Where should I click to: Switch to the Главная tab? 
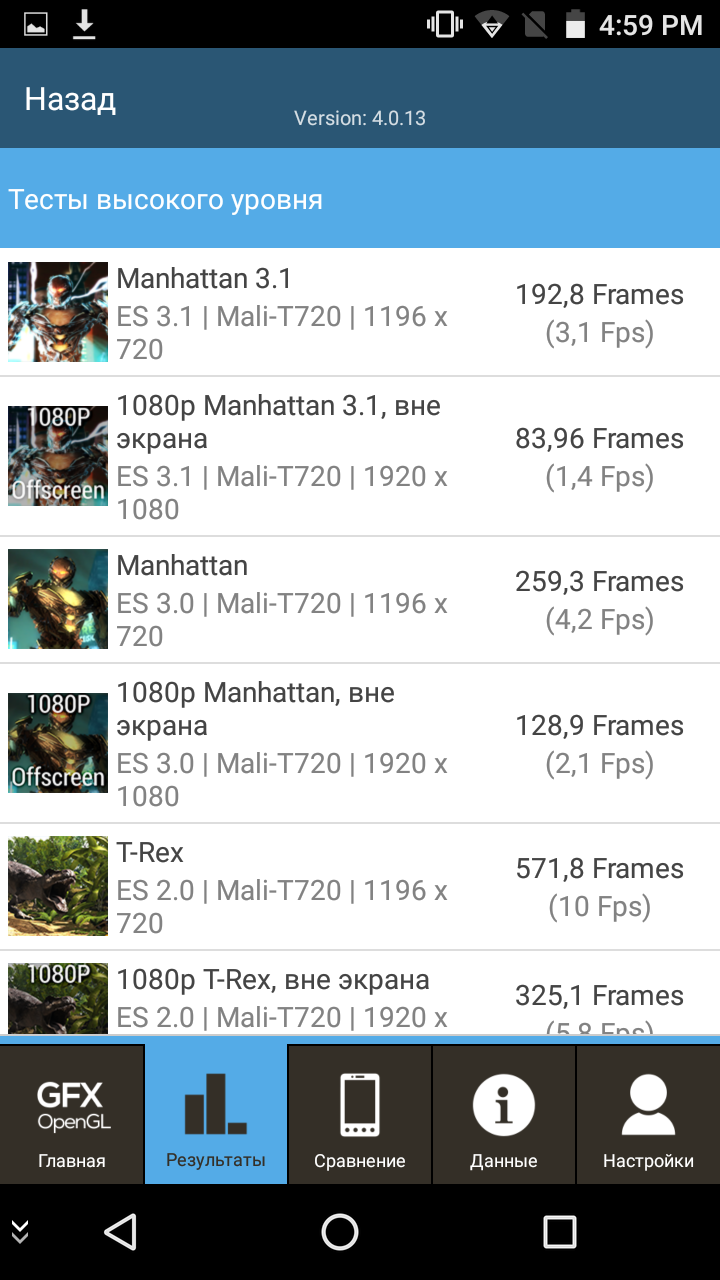tap(72, 1114)
